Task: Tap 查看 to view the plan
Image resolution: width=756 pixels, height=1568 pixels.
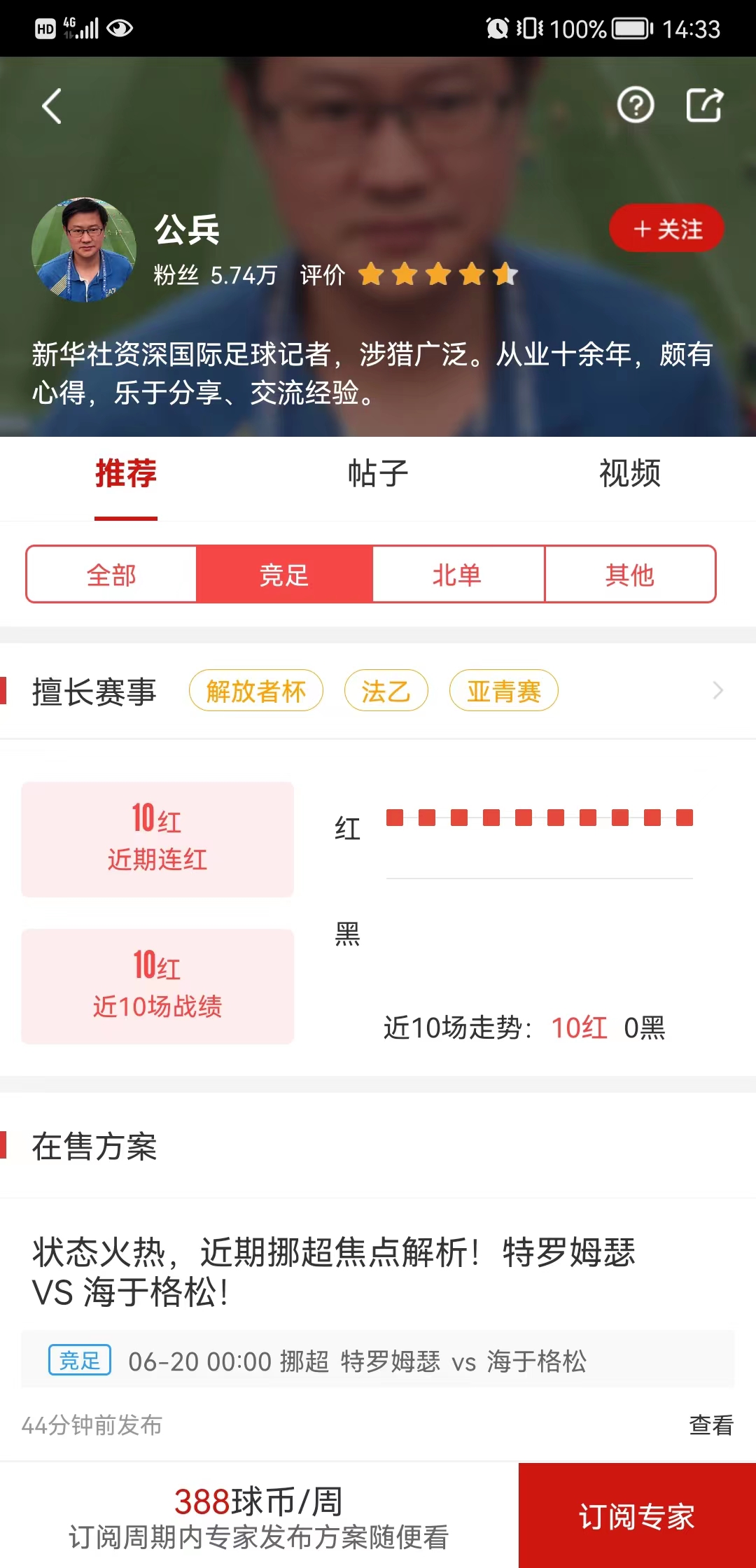Action: tap(711, 1424)
